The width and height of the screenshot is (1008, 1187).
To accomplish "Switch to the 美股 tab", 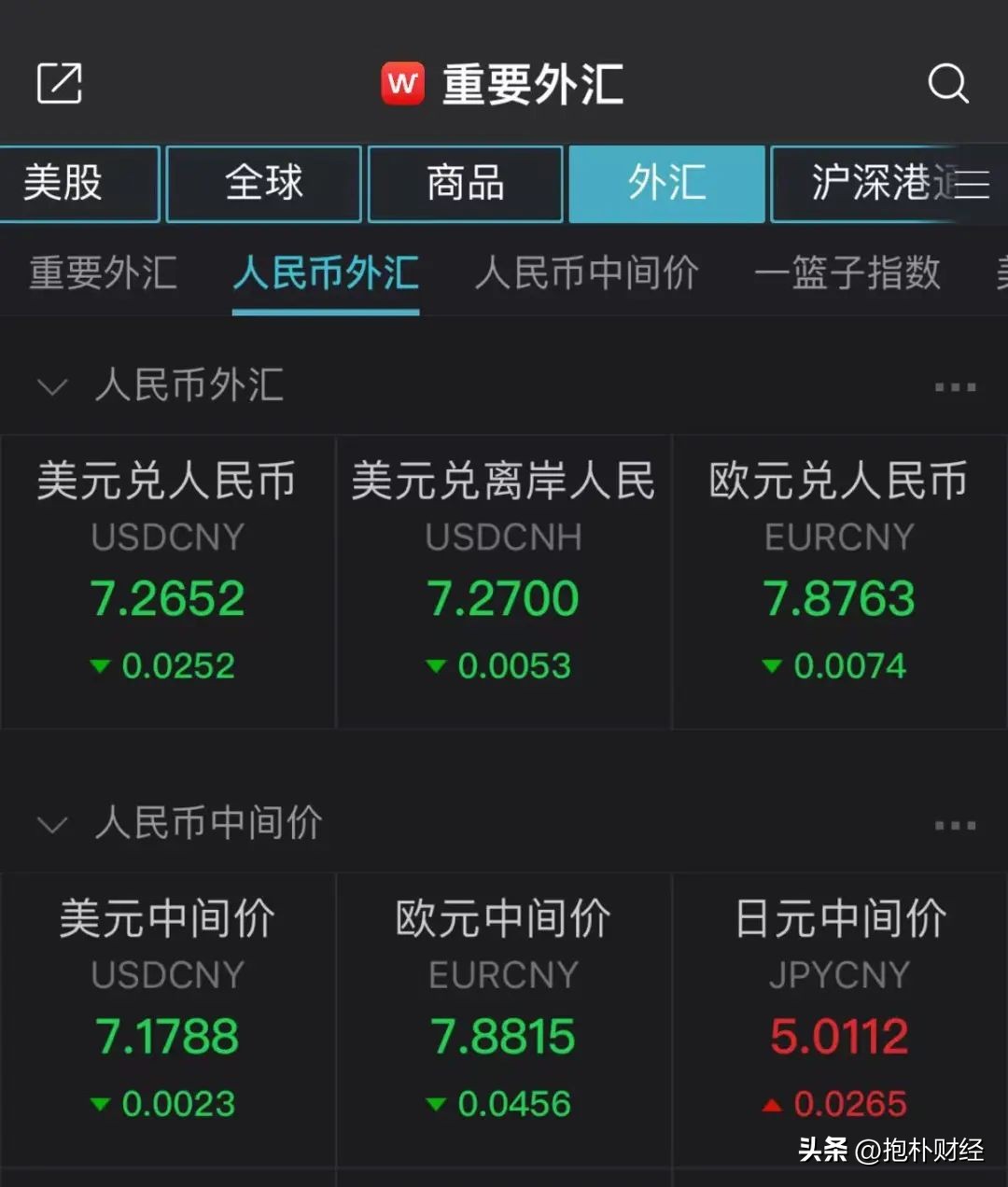I will [77, 183].
